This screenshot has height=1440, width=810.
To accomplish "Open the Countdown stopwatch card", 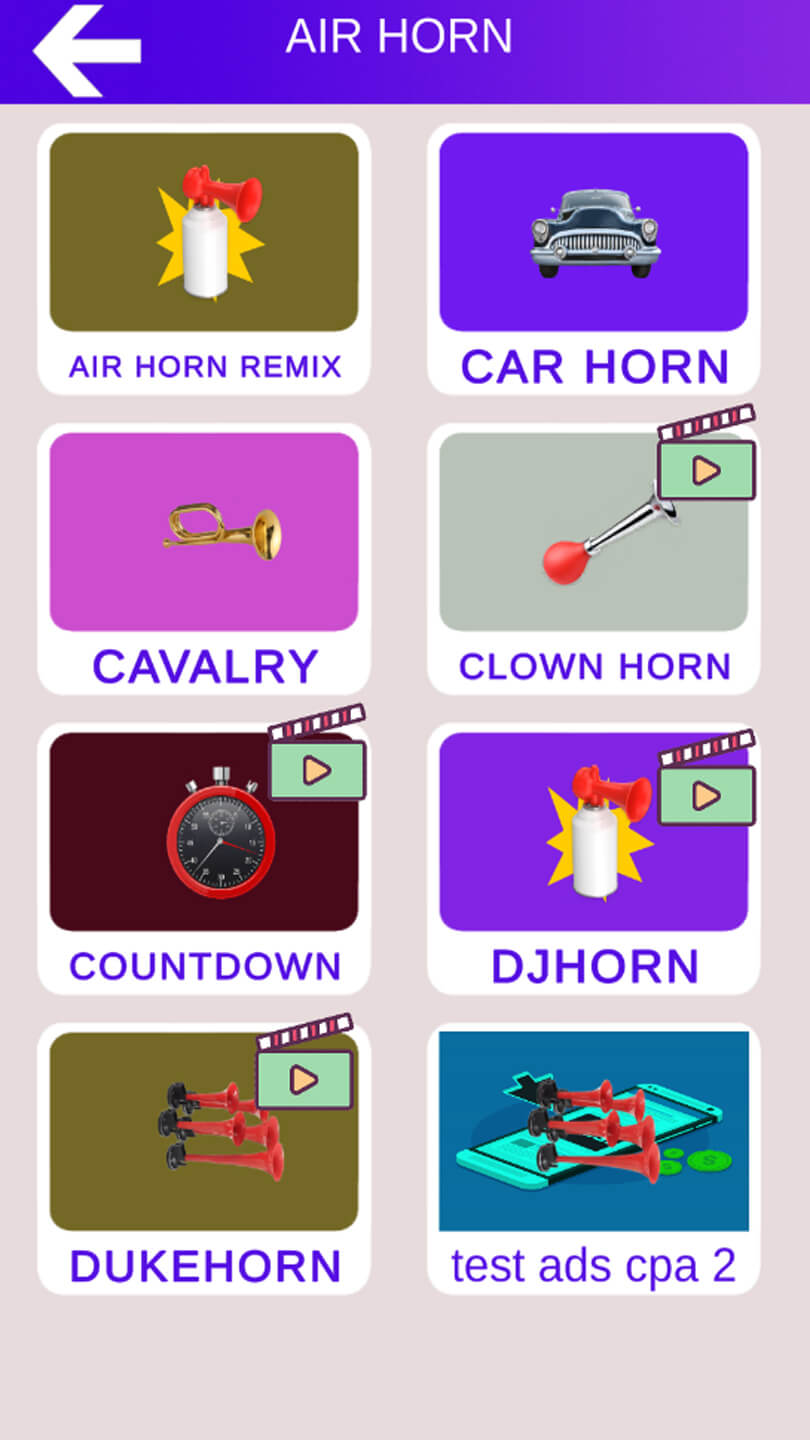I will pyautogui.click(x=204, y=858).
